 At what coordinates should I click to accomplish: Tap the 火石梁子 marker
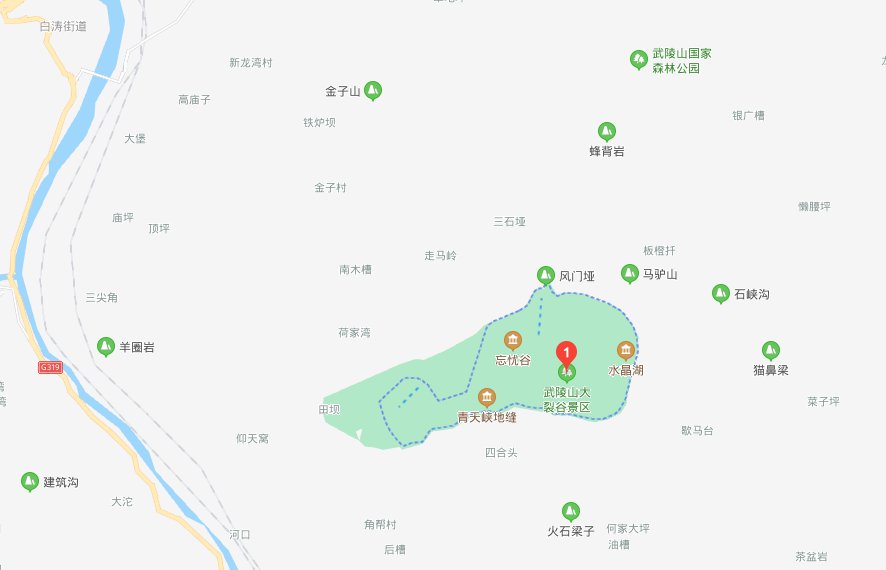(570, 512)
